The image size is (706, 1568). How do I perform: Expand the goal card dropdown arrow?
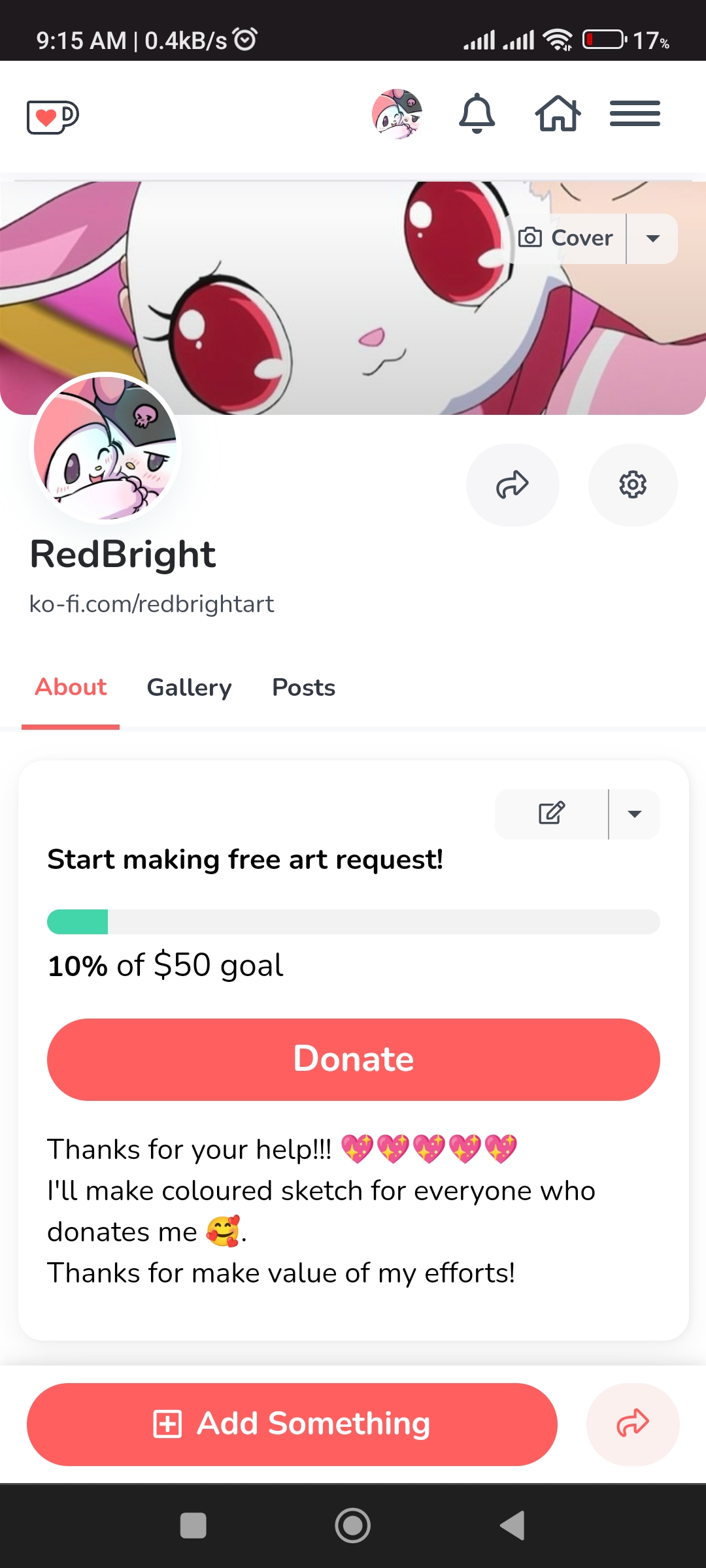[634, 813]
